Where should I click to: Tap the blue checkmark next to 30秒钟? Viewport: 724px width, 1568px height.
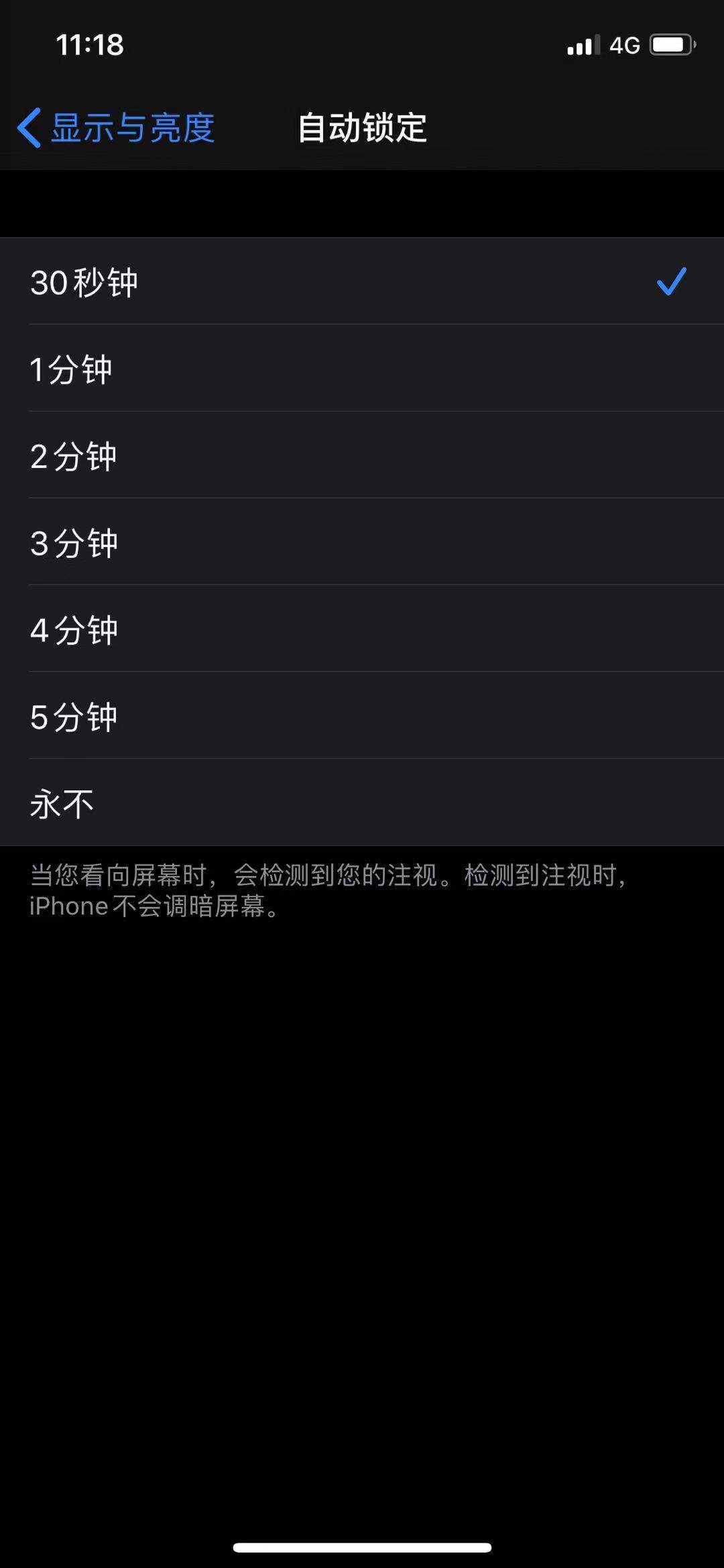[670, 282]
